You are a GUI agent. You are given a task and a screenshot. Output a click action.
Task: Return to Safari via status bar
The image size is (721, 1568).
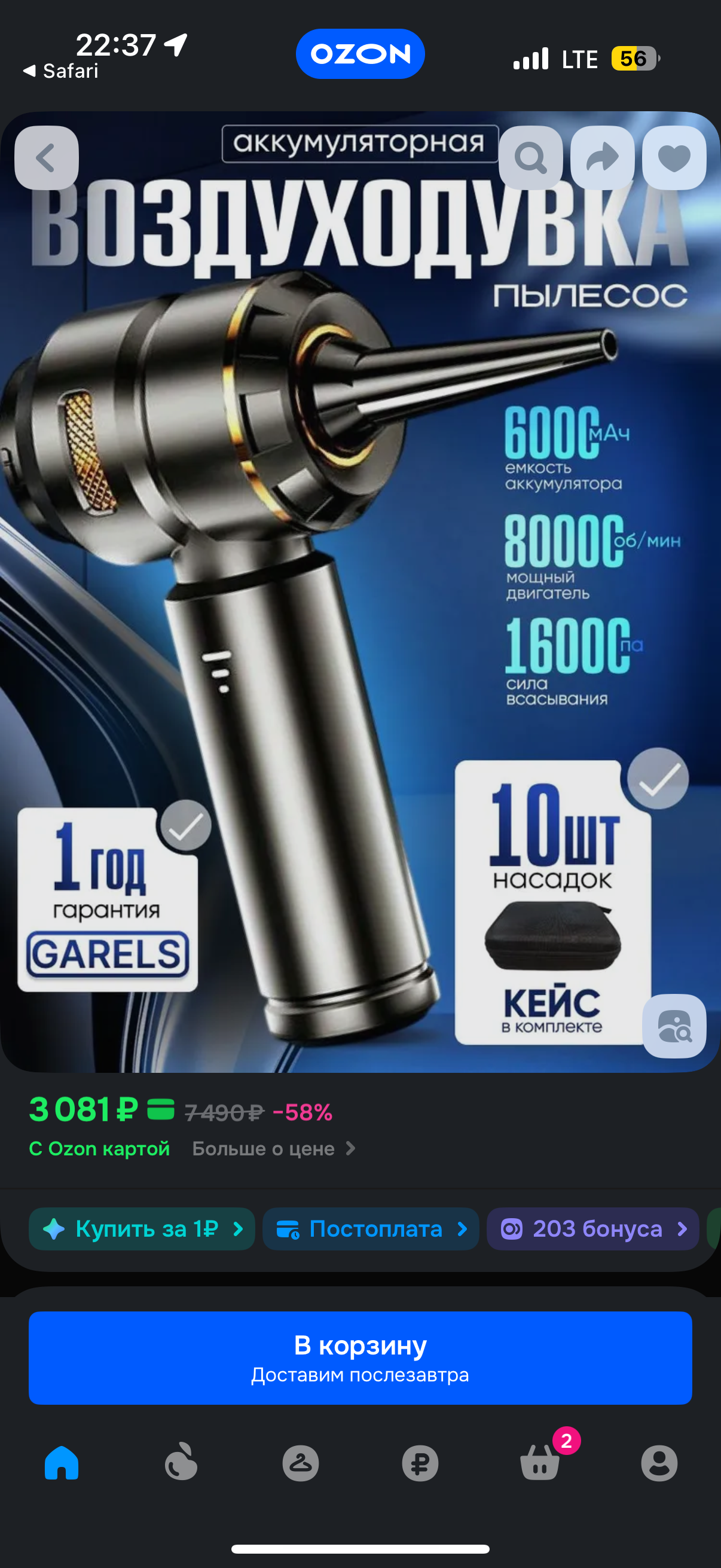pos(61,71)
